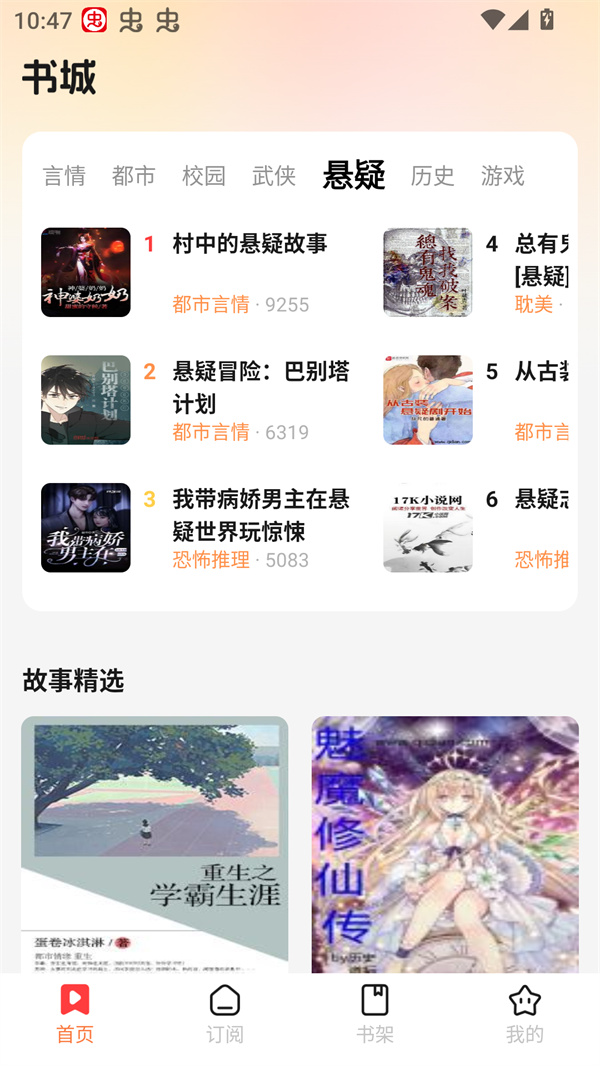The height and width of the screenshot is (1066, 600).
Task: Open the fourth-ranked book 总有鬼魂找我破案
Action: tap(428, 272)
